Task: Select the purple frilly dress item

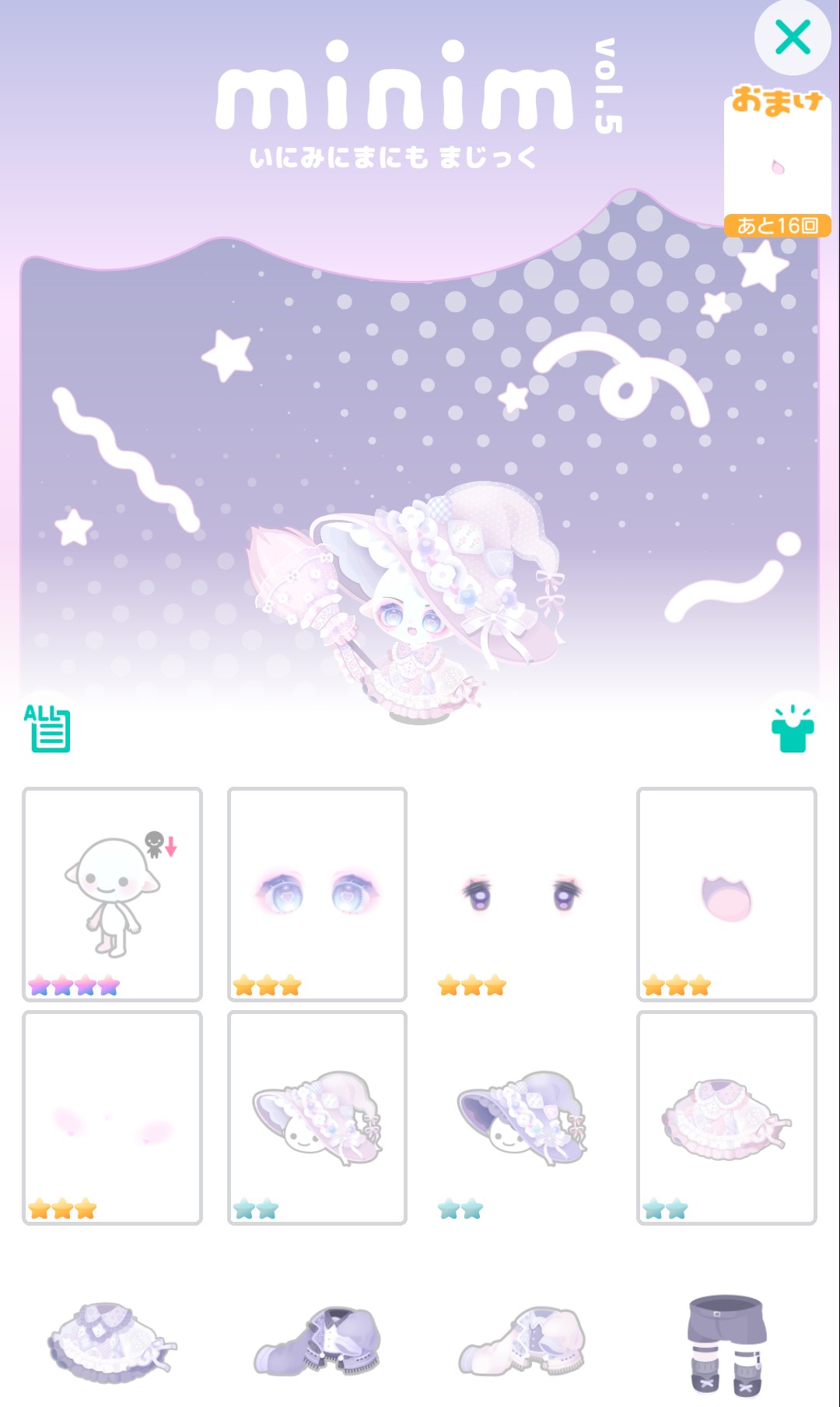Action: tap(113, 1340)
